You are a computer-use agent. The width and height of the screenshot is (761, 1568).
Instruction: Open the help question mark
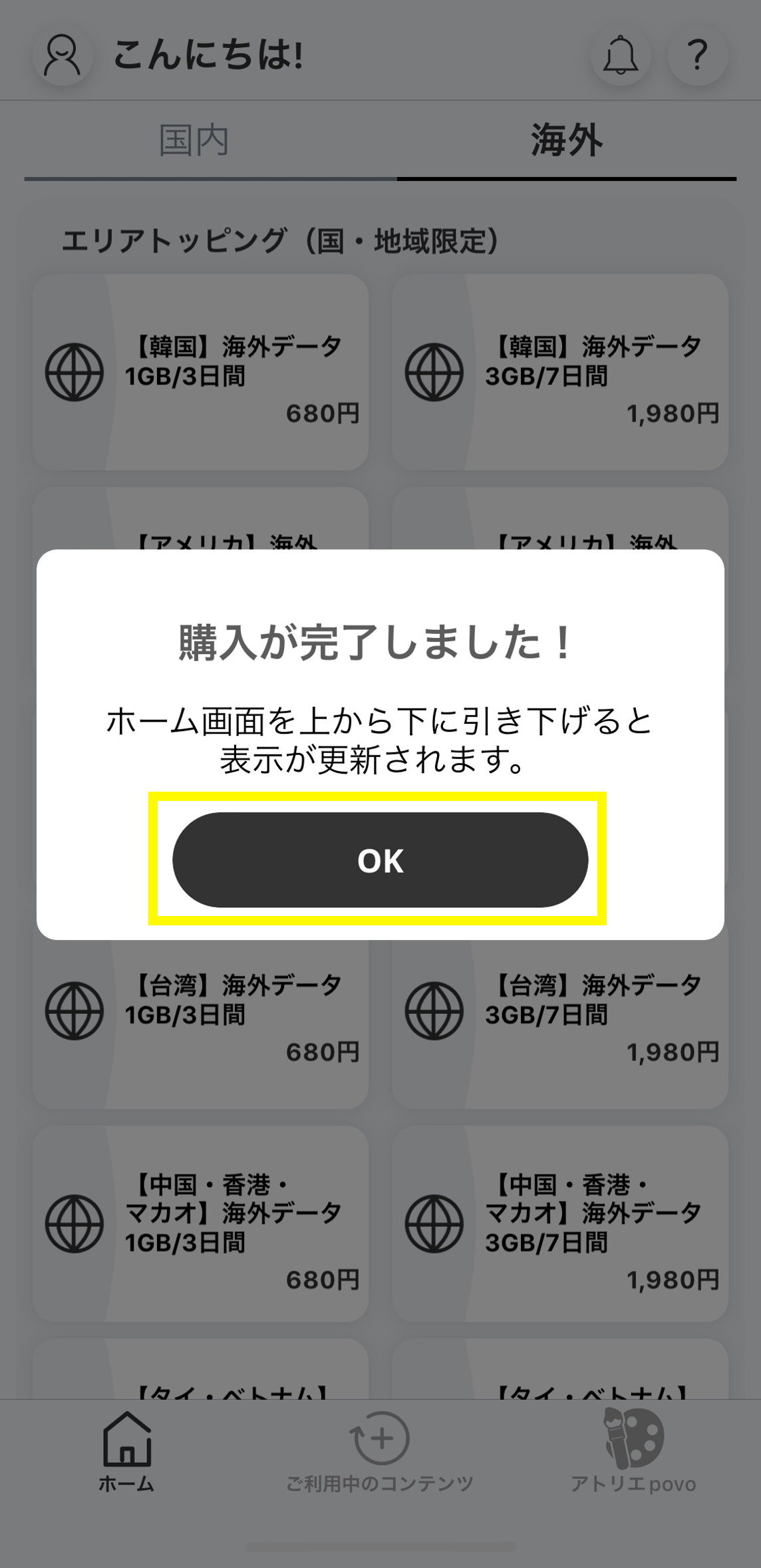[697, 55]
